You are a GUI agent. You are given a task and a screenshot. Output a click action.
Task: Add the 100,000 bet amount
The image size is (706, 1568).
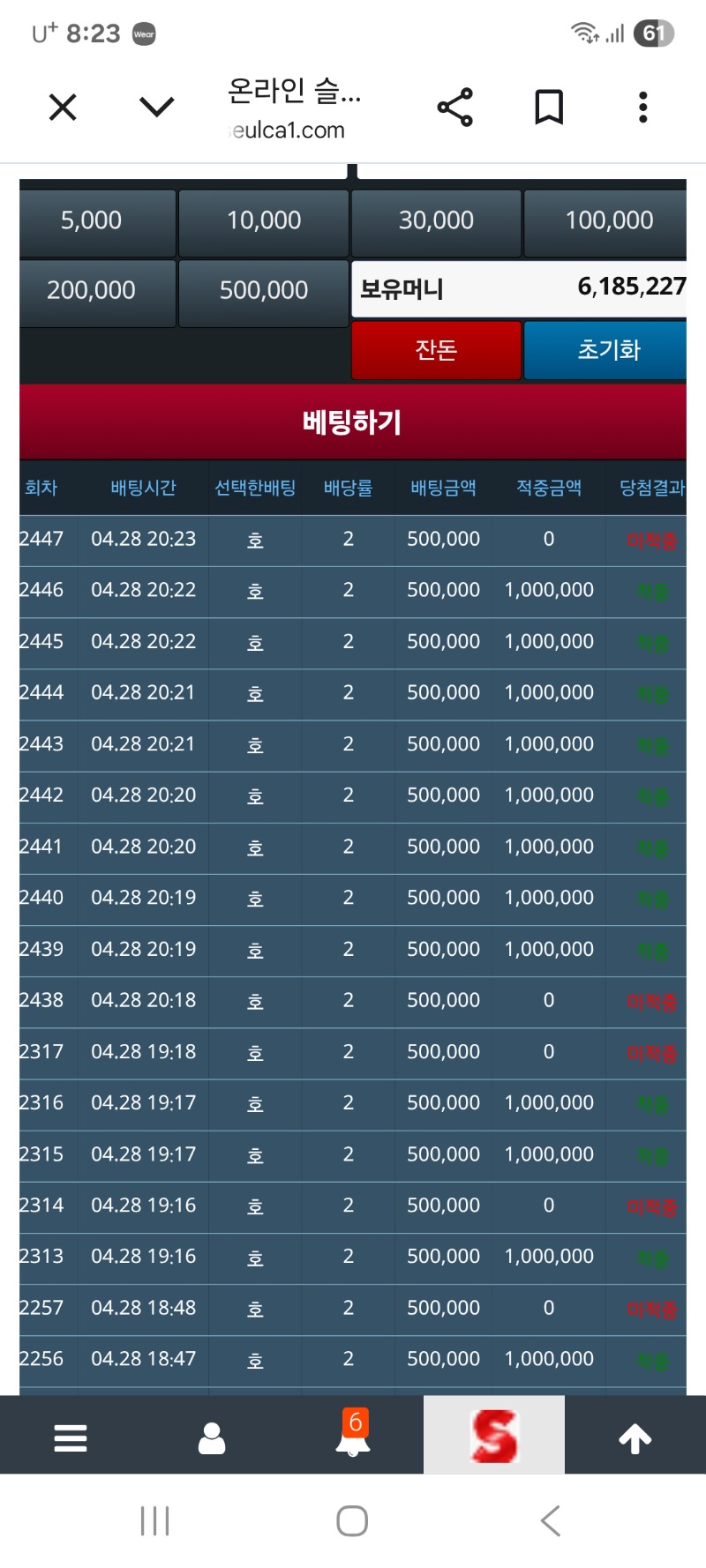pyautogui.click(x=608, y=220)
